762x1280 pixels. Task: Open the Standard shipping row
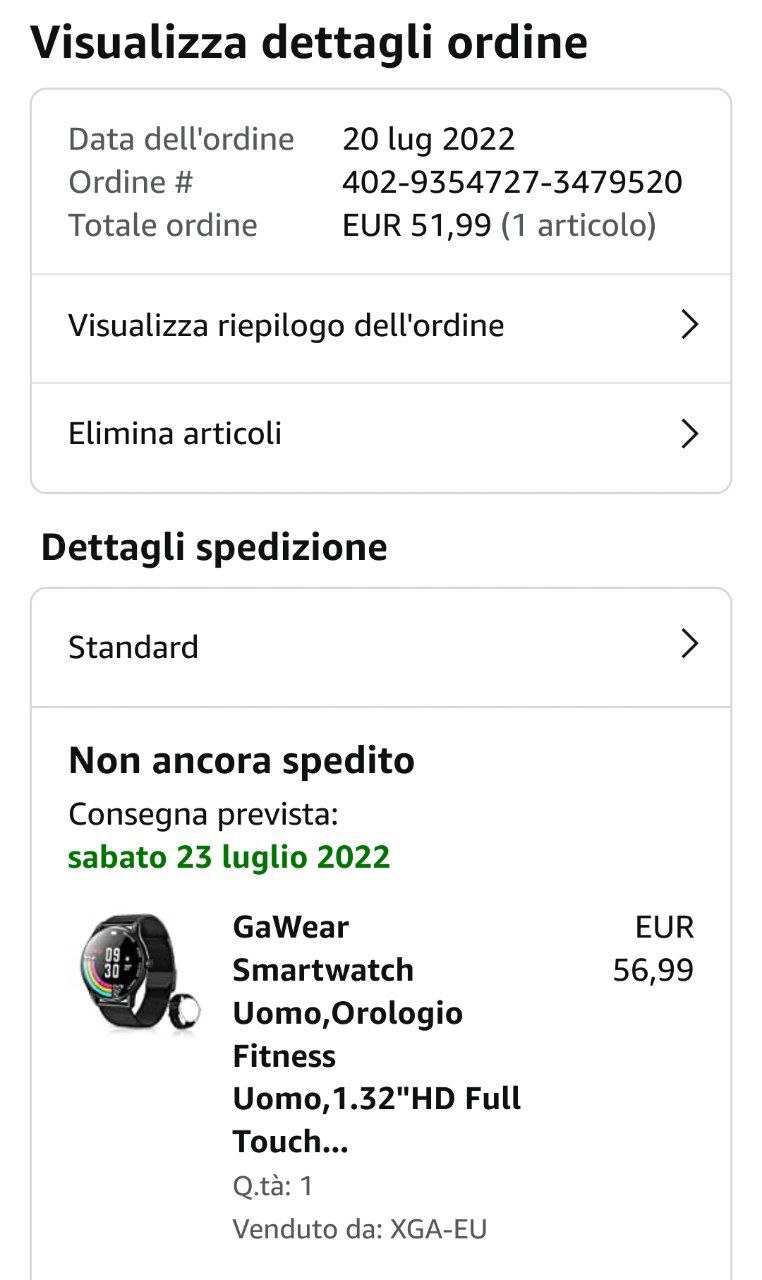pyautogui.click(x=380, y=647)
